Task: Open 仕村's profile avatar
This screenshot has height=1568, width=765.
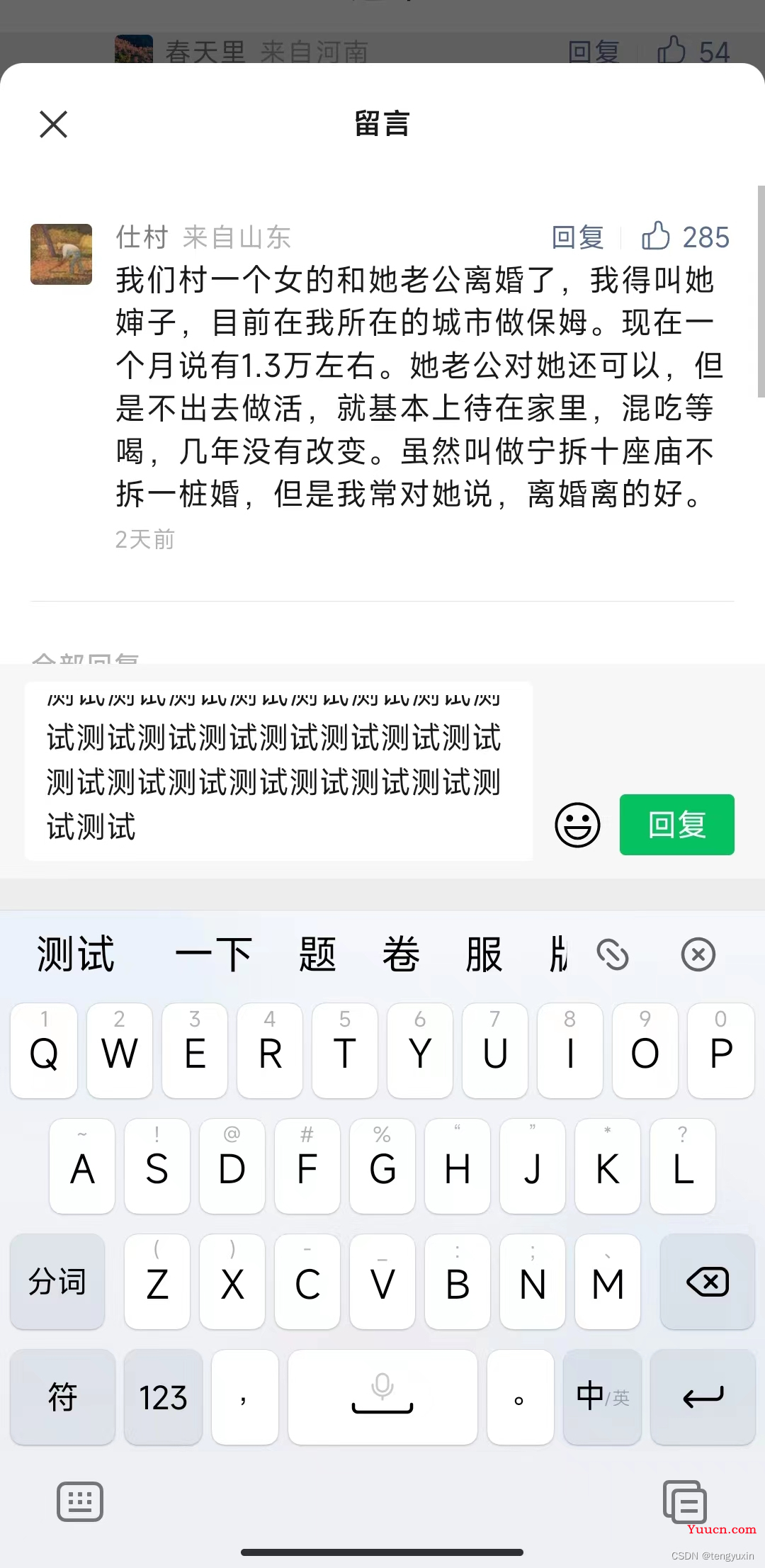Action: [x=61, y=254]
